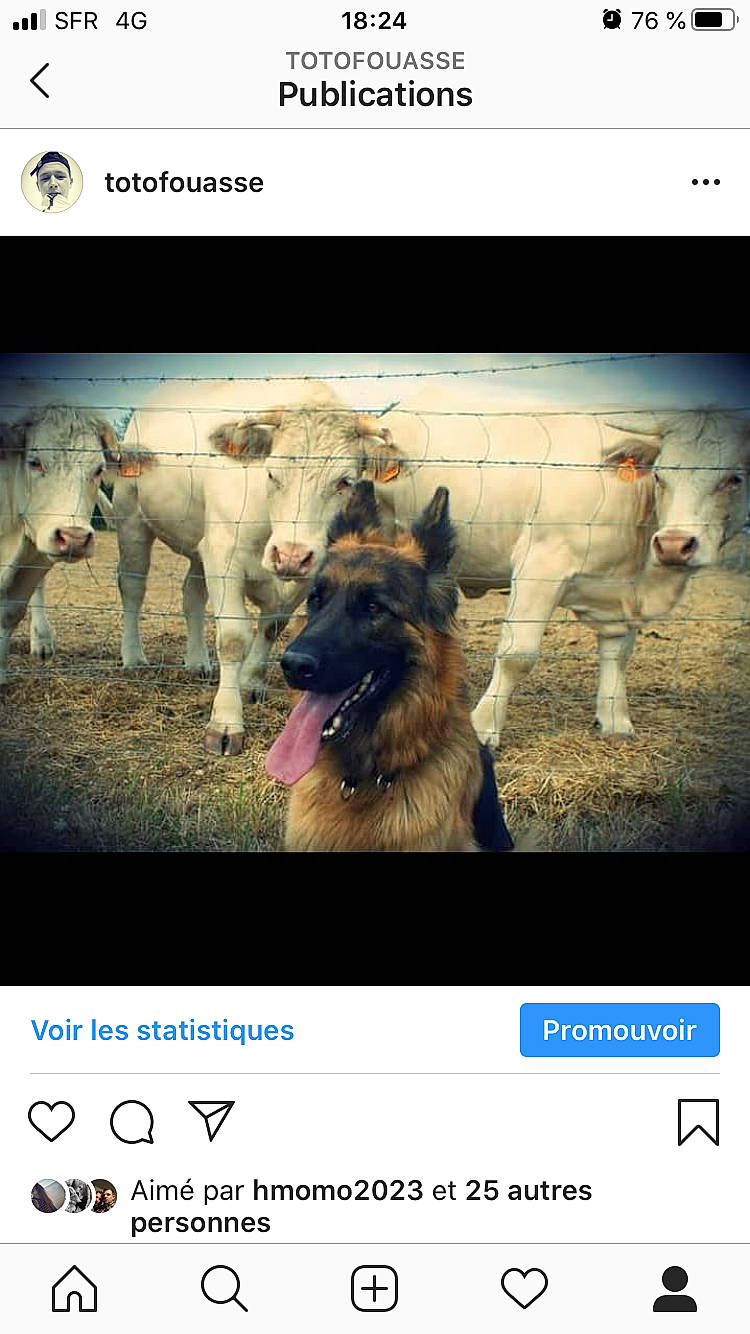Tap the totofouasse profile picture
The image size is (750, 1334).
click(51, 182)
